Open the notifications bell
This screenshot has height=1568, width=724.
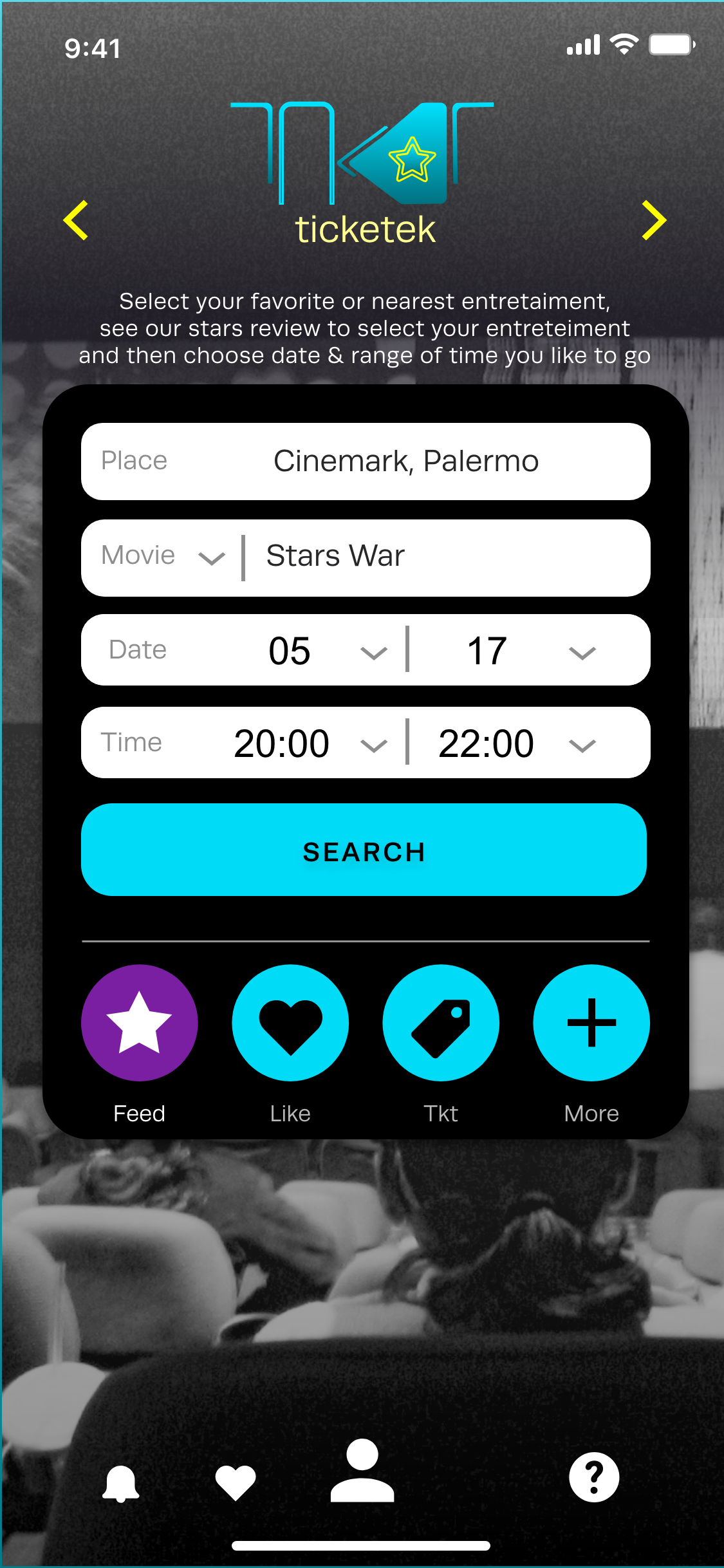pos(121,1483)
